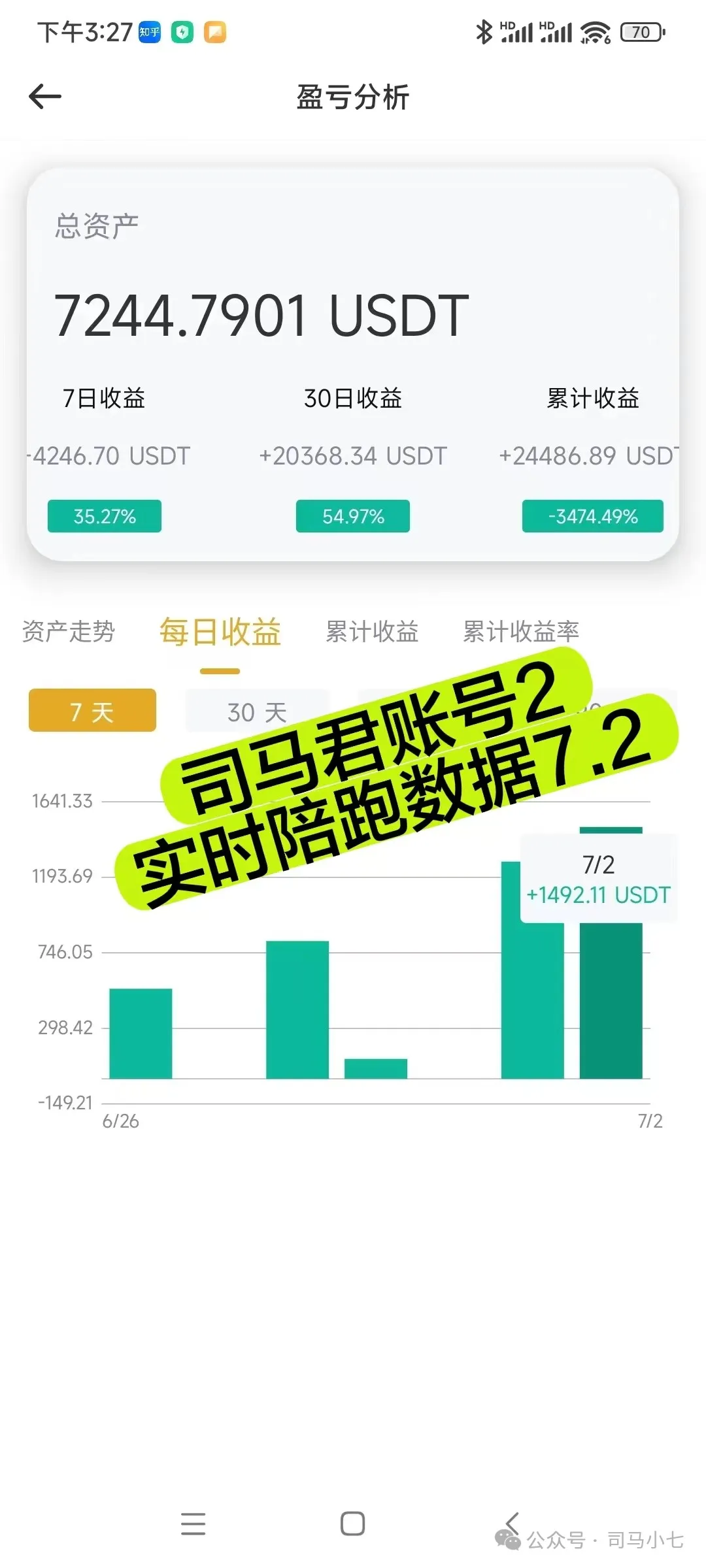This screenshot has width=706, height=1568.
Task: Open the recent apps menu button
Action: [x=193, y=1524]
